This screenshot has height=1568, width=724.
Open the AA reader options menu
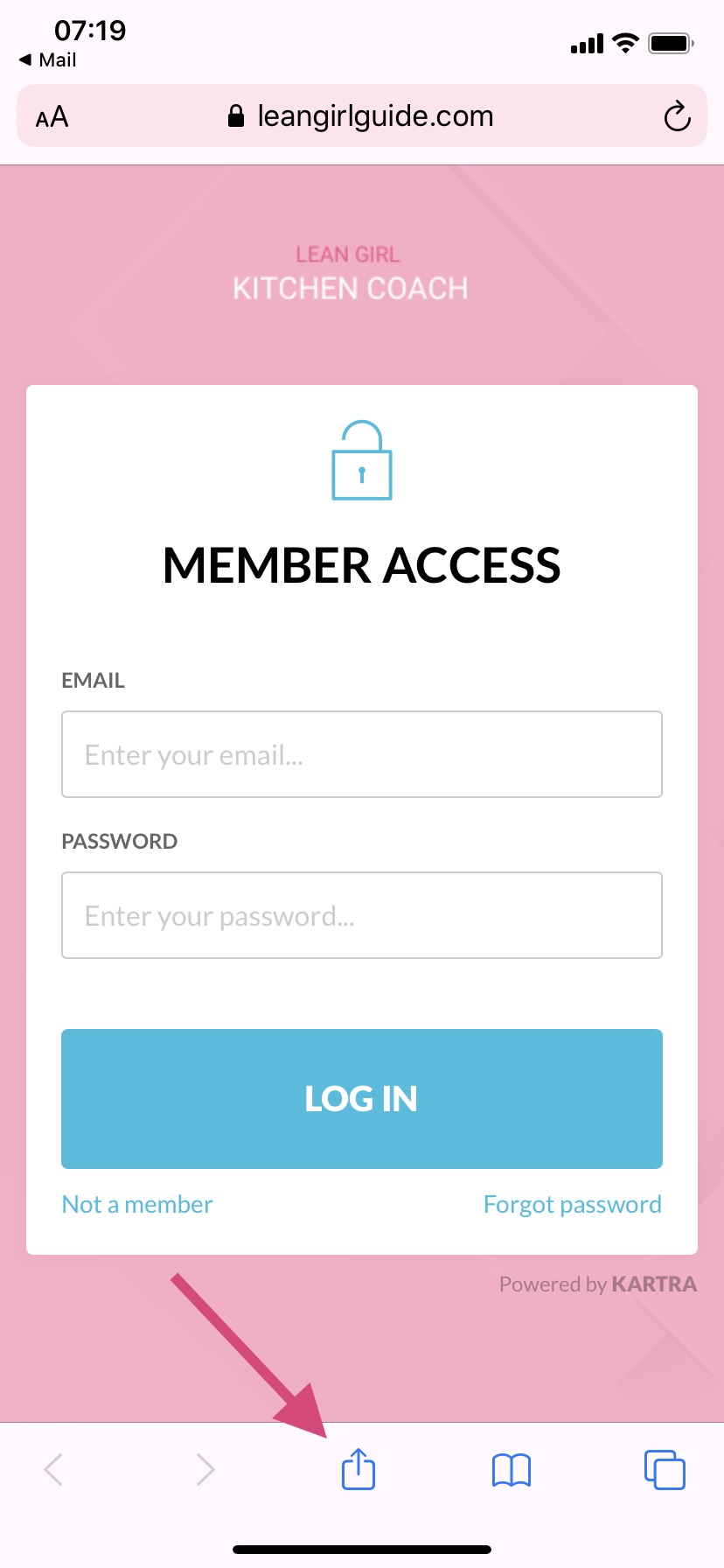(x=52, y=117)
